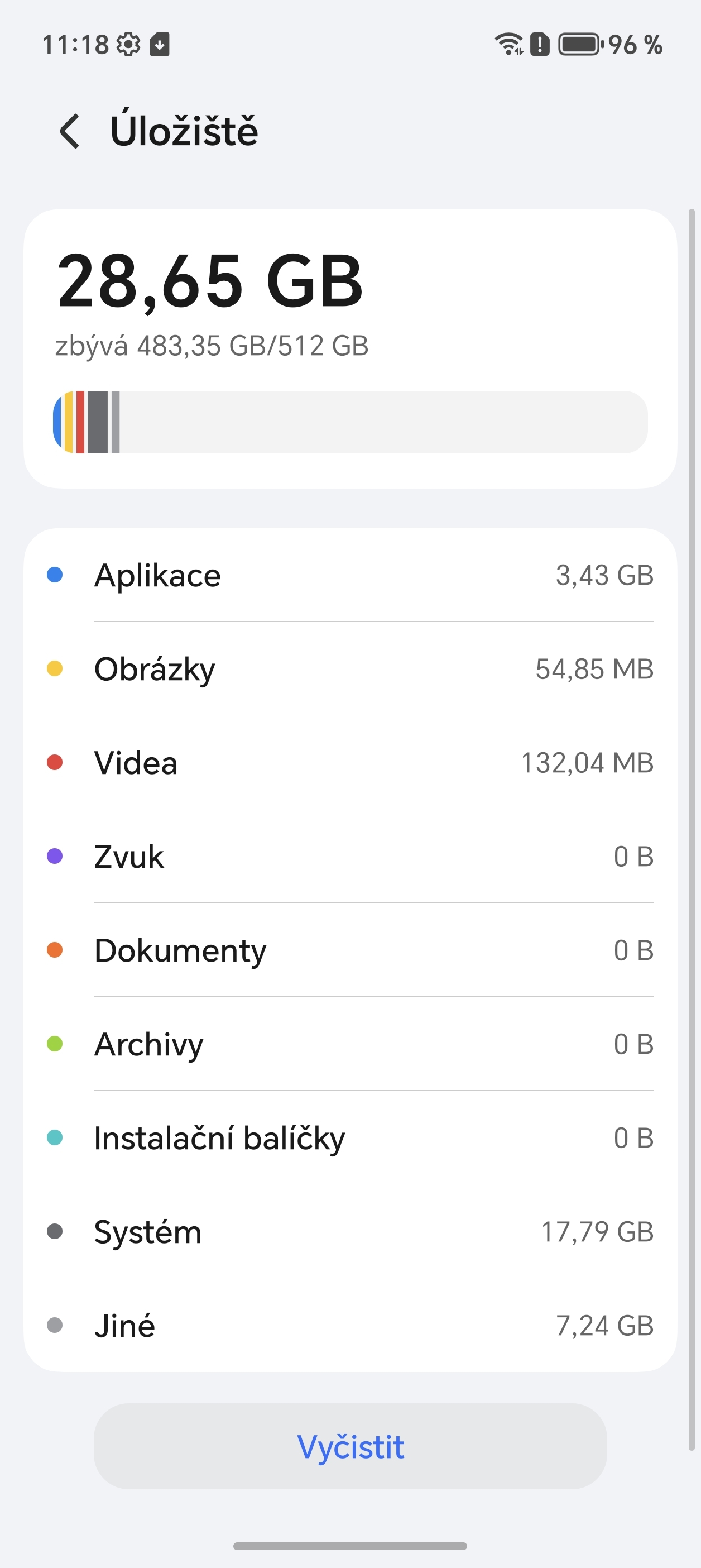Select the green dot icon for Archivy
This screenshot has width=701, height=1568.
pos(55,1045)
